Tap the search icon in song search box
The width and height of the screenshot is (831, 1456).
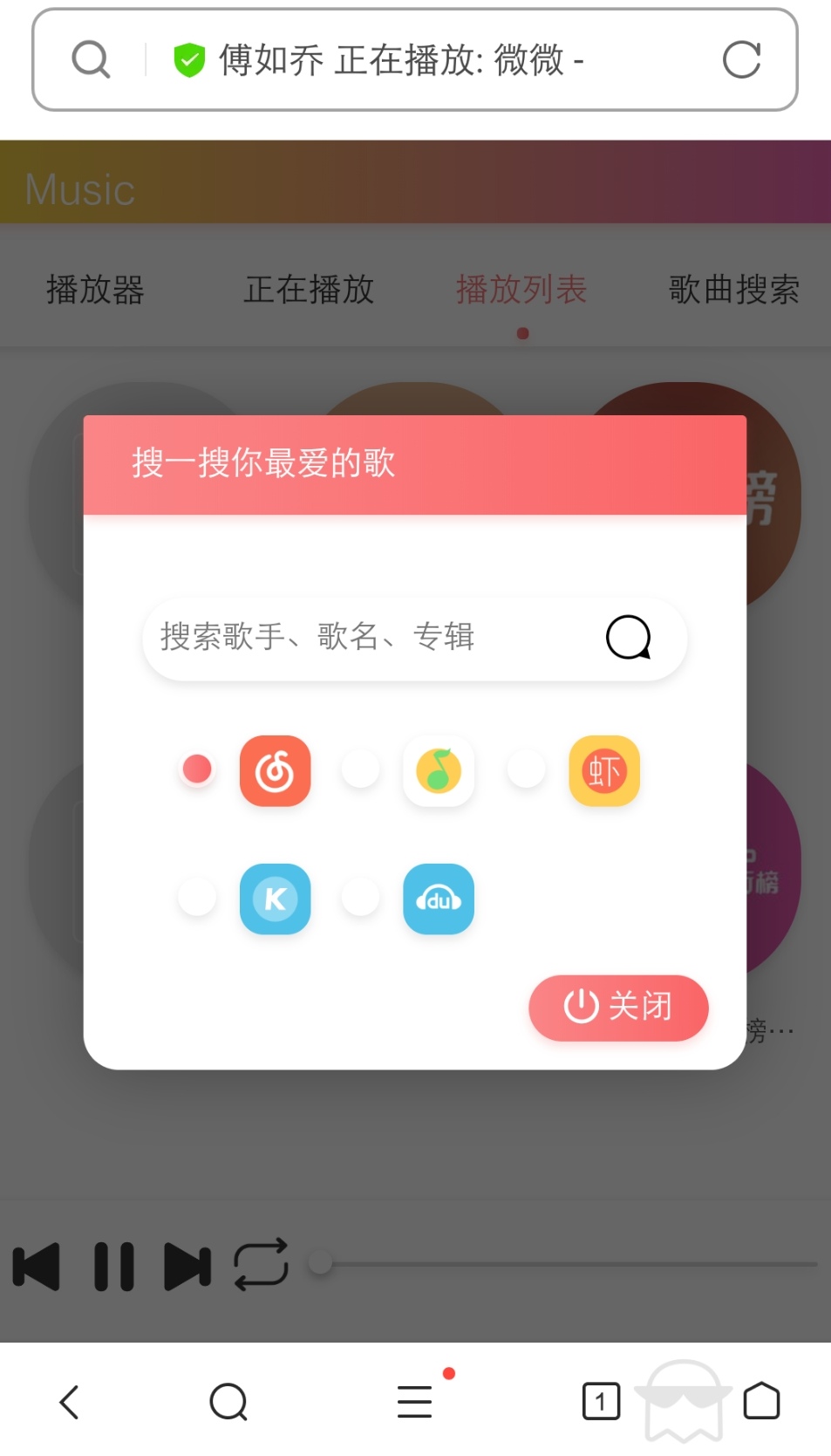pyautogui.click(x=629, y=638)
